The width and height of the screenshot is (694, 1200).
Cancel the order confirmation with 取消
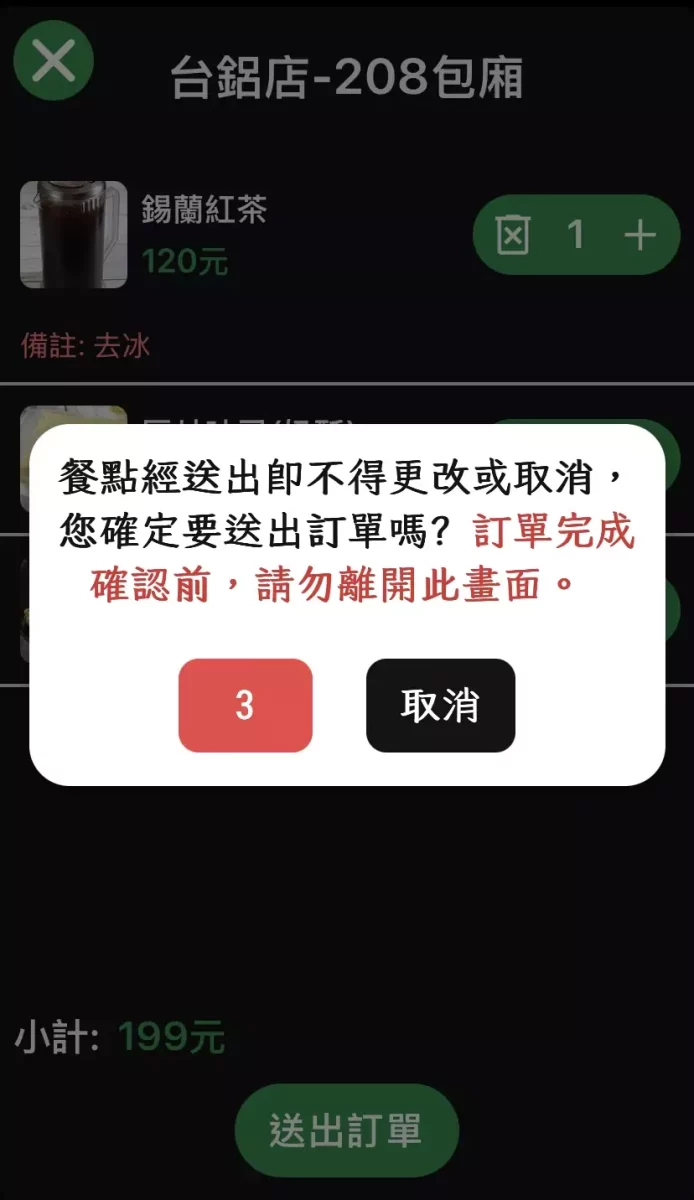(440, 706)
